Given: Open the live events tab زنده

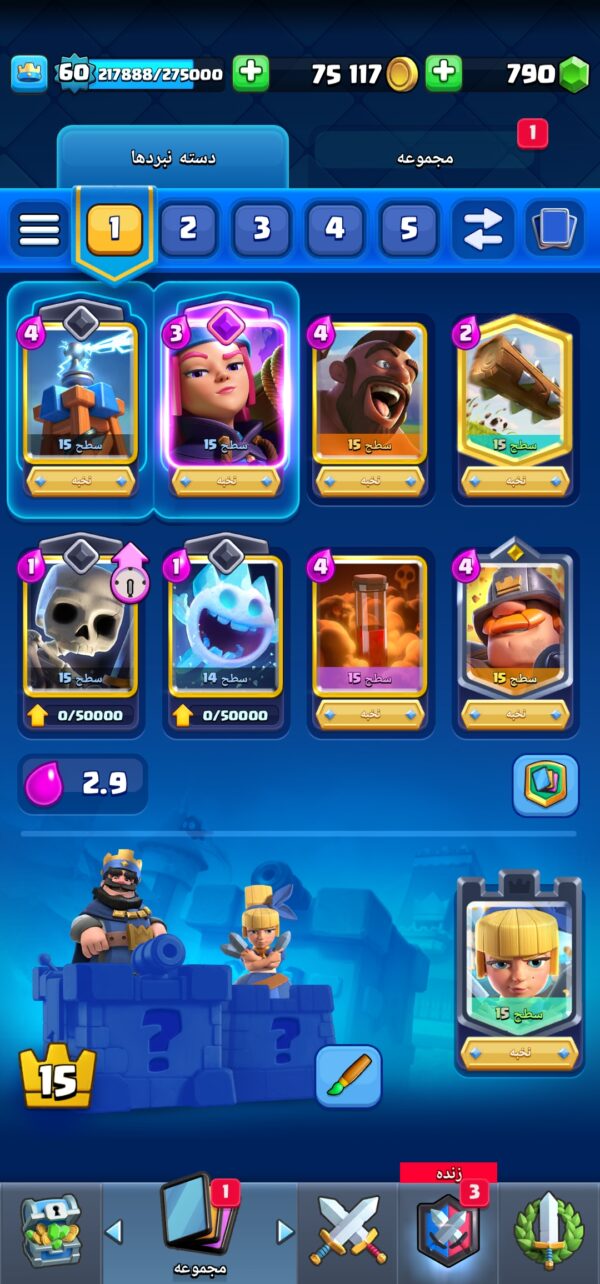Looking at the screenshot, I should tap(448, 1228).
